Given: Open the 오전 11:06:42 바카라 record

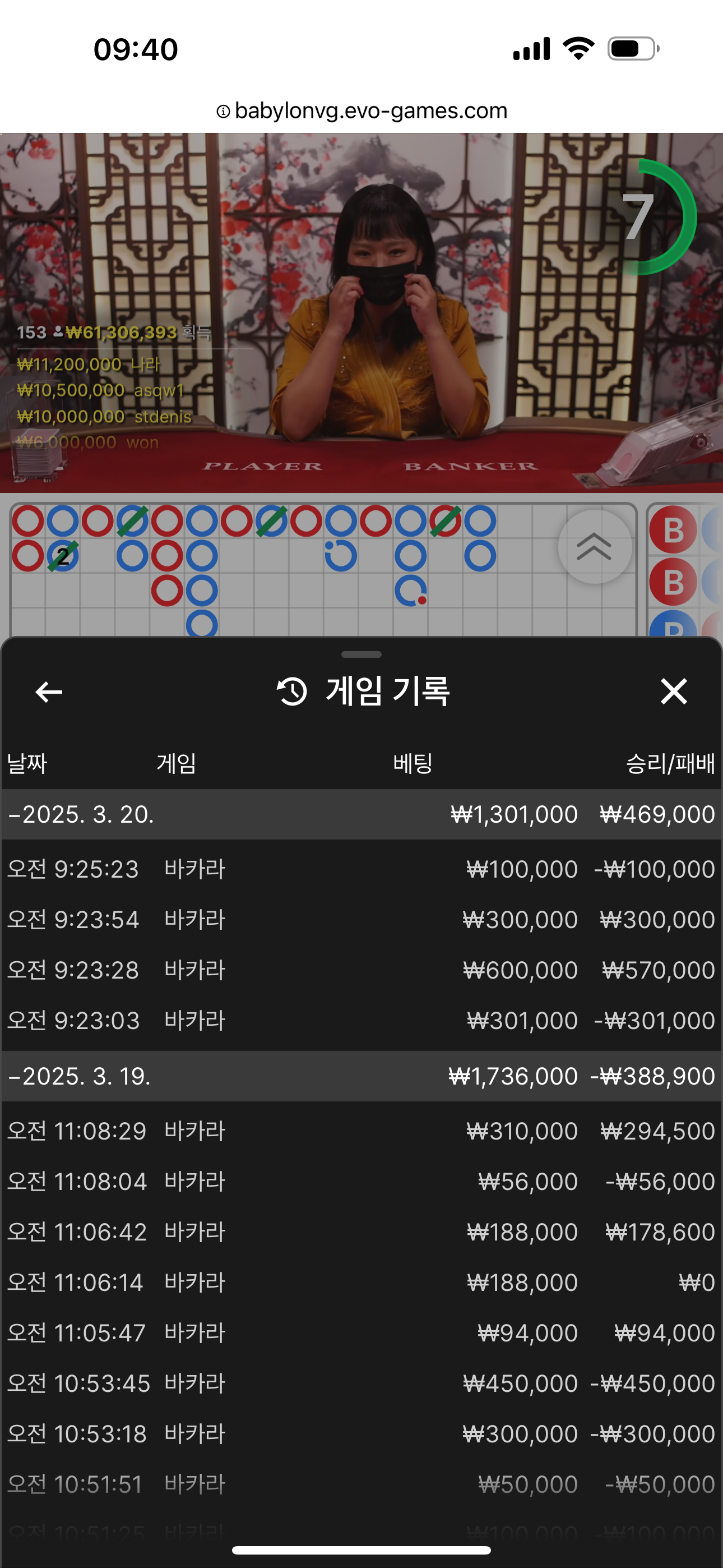Looking at the screenshot, I should 361,1232.
